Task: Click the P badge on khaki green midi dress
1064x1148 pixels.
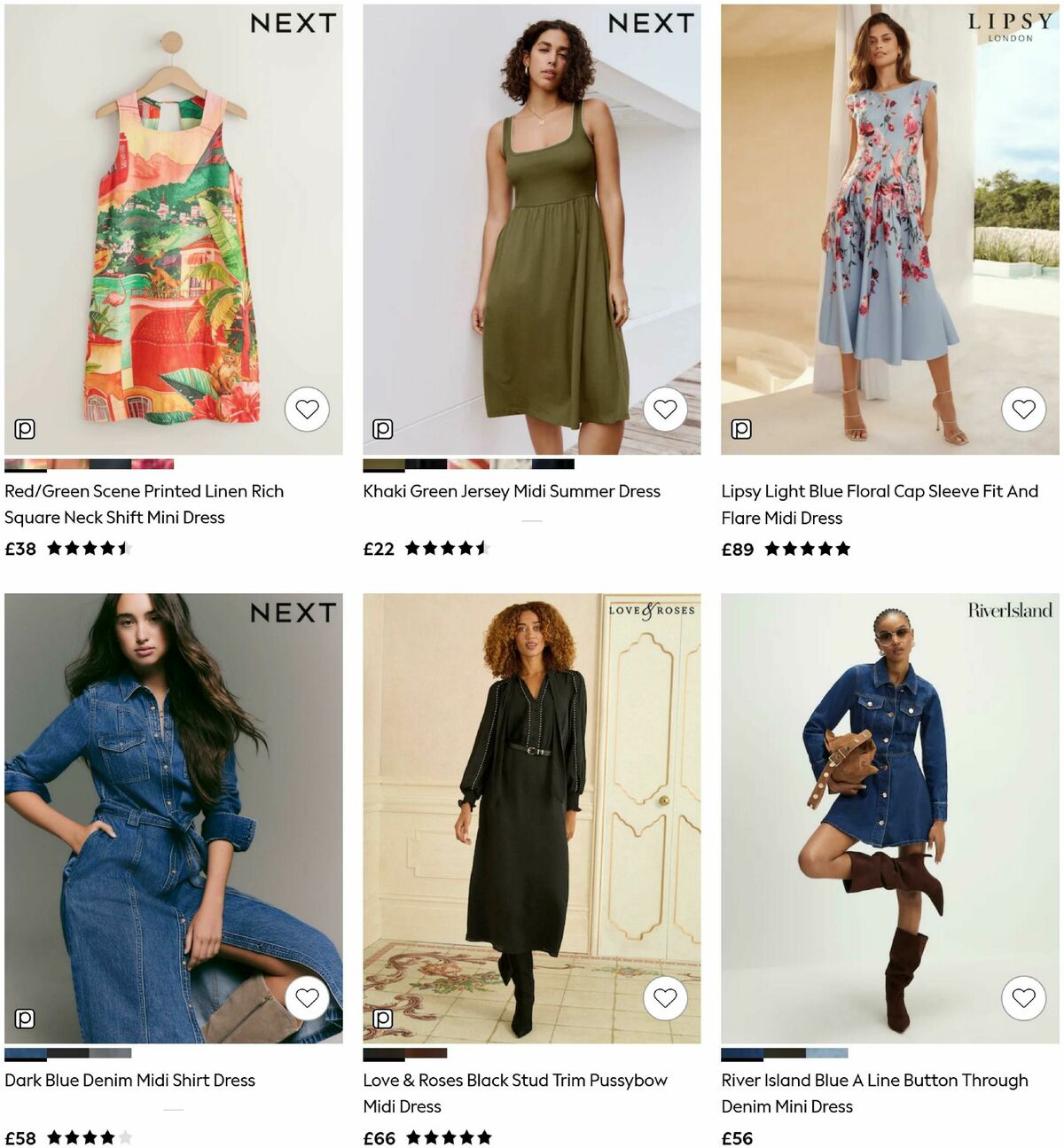Action: [x=382, y=428]
